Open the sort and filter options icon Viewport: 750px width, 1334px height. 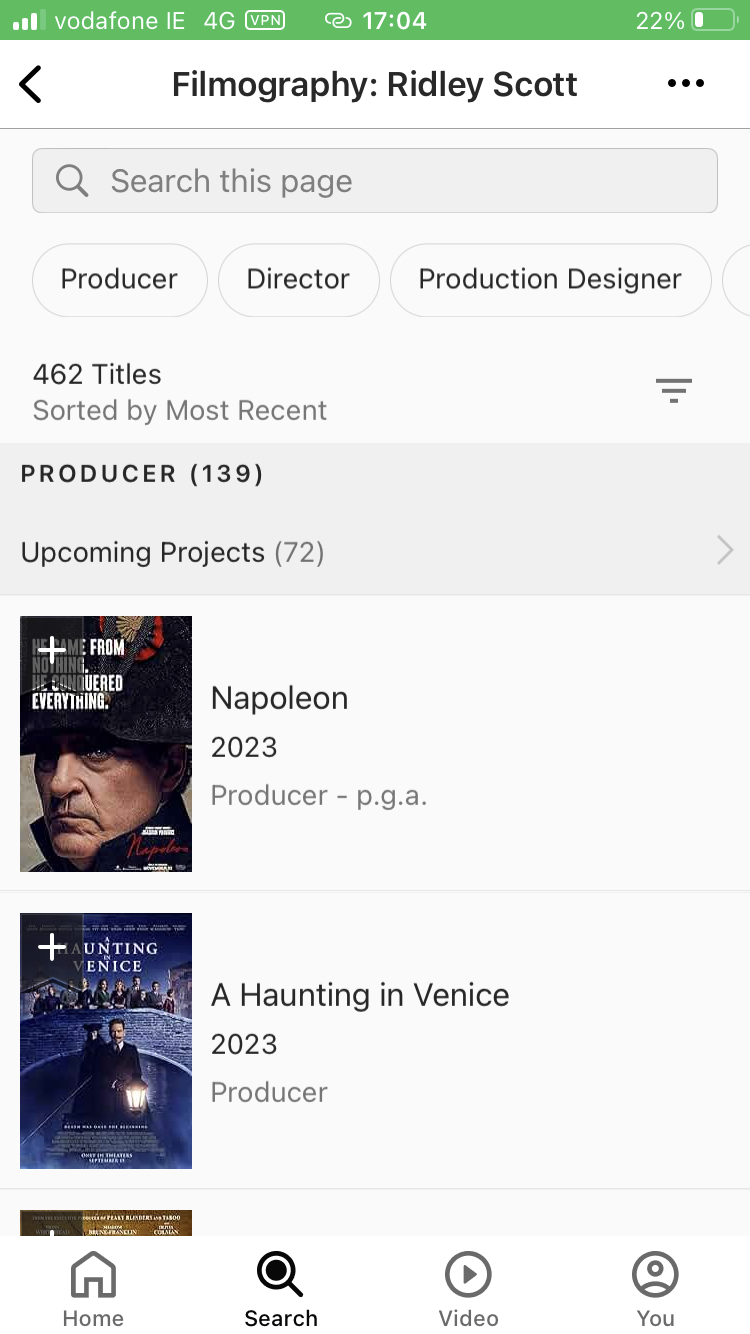coord(674,391)
